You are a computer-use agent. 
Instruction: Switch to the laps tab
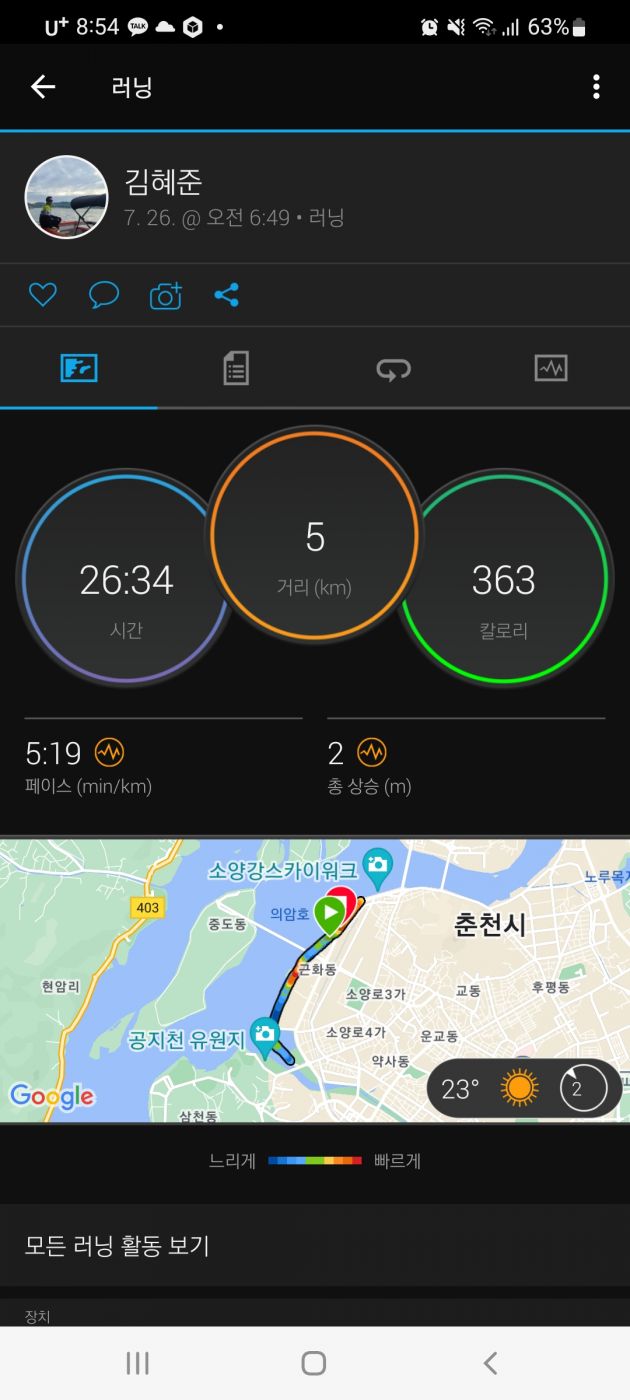click(x=393, y=369)
